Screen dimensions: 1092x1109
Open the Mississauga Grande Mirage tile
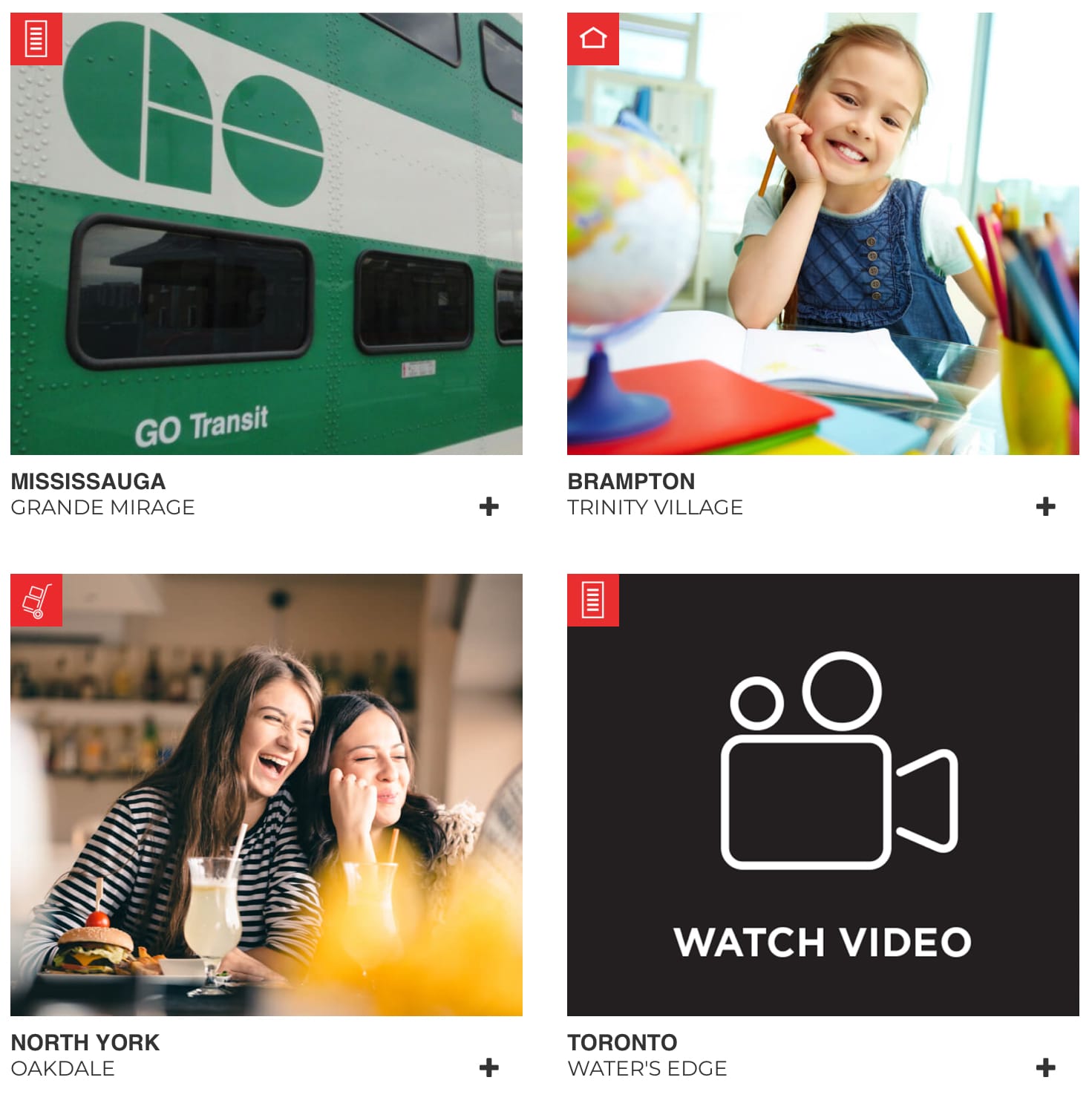(x=267, y=234)
